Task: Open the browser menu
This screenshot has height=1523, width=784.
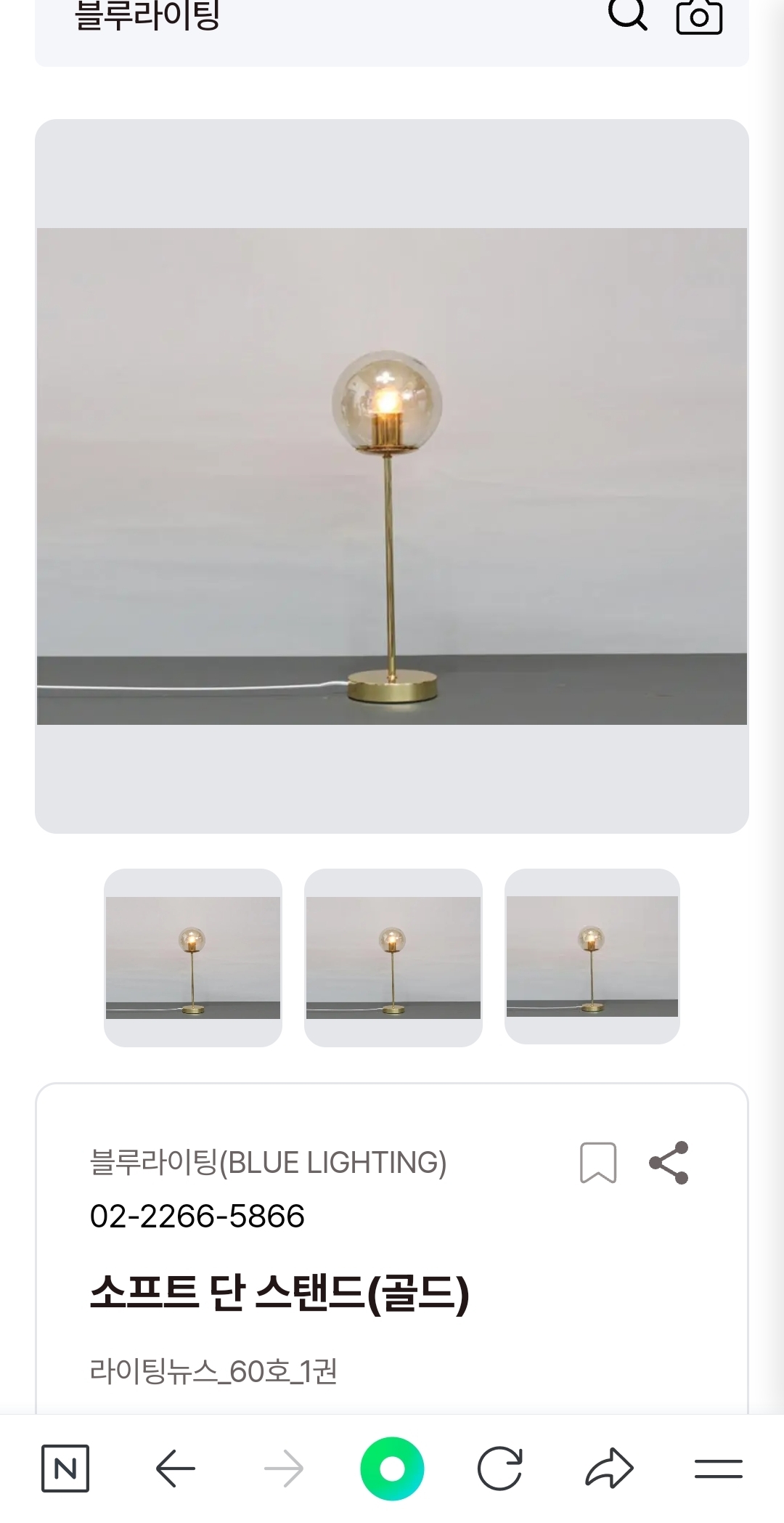Action: 718,1469
